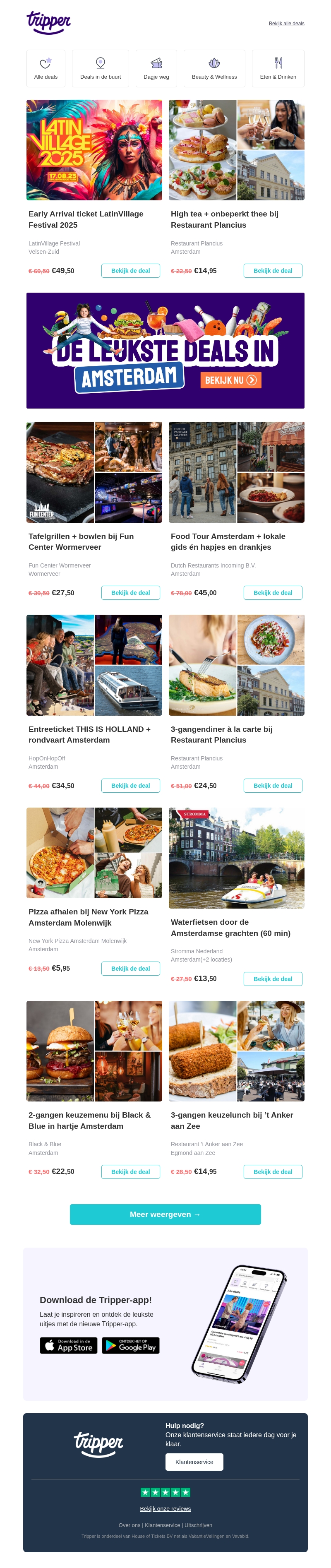Open the Waterfietsen Amsterdamse grachten image
The image size is (331, 1568).
tap(236, 858)
